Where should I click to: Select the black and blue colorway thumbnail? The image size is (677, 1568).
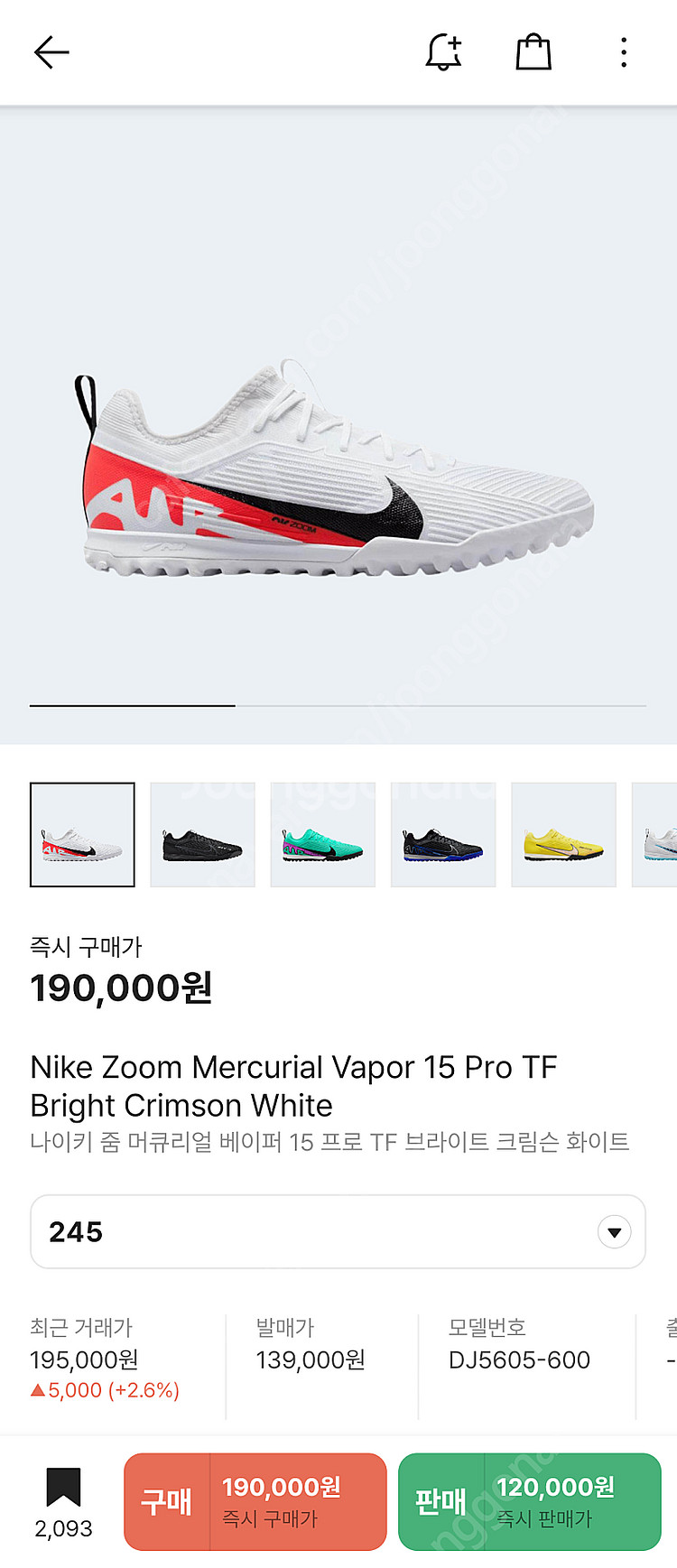pyautogui.click(x=442, y=834)
